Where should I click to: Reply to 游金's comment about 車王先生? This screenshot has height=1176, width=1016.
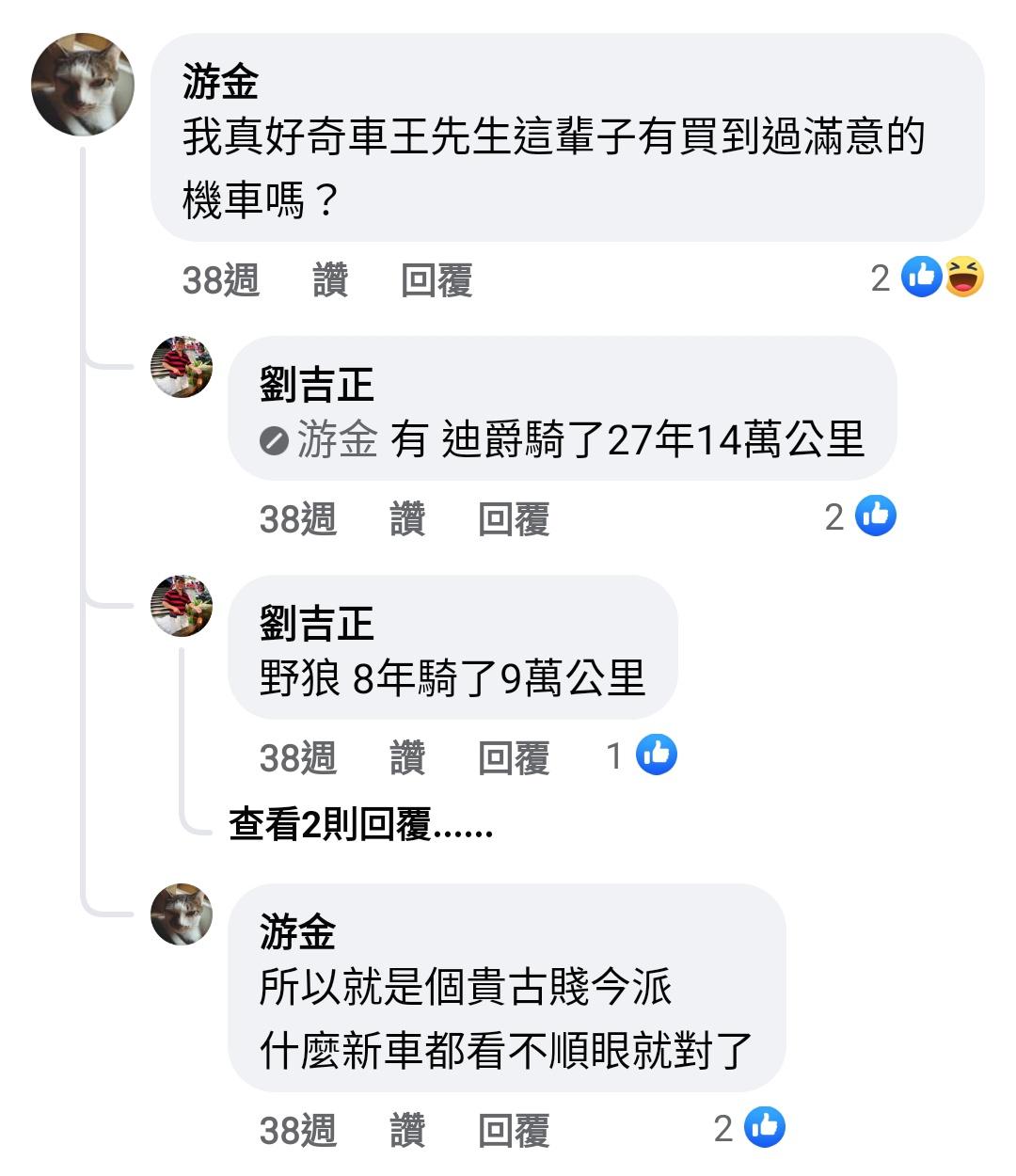point(436,280)
